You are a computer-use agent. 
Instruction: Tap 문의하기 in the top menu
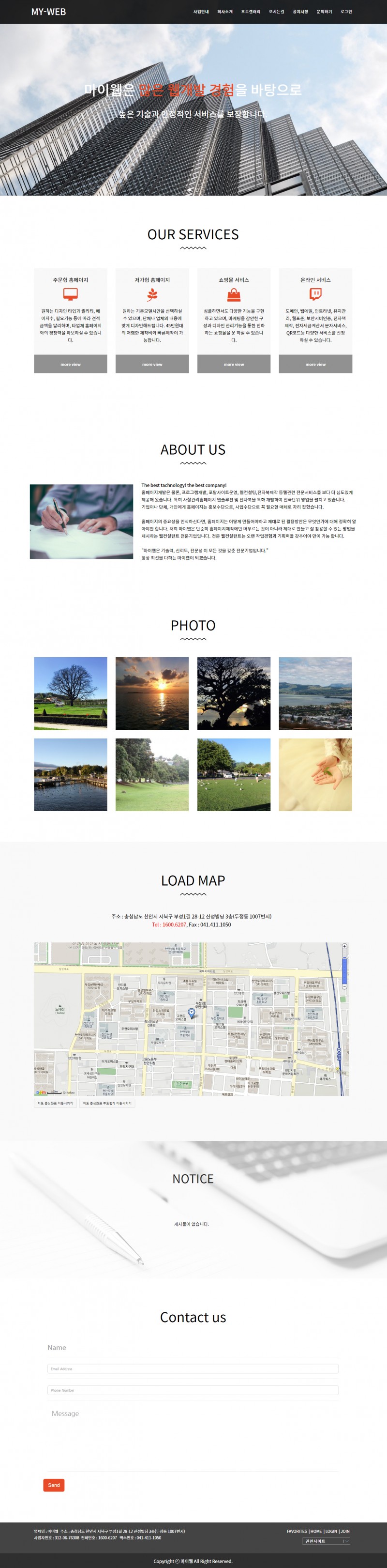pyautogui.click(x=324, y=12)
